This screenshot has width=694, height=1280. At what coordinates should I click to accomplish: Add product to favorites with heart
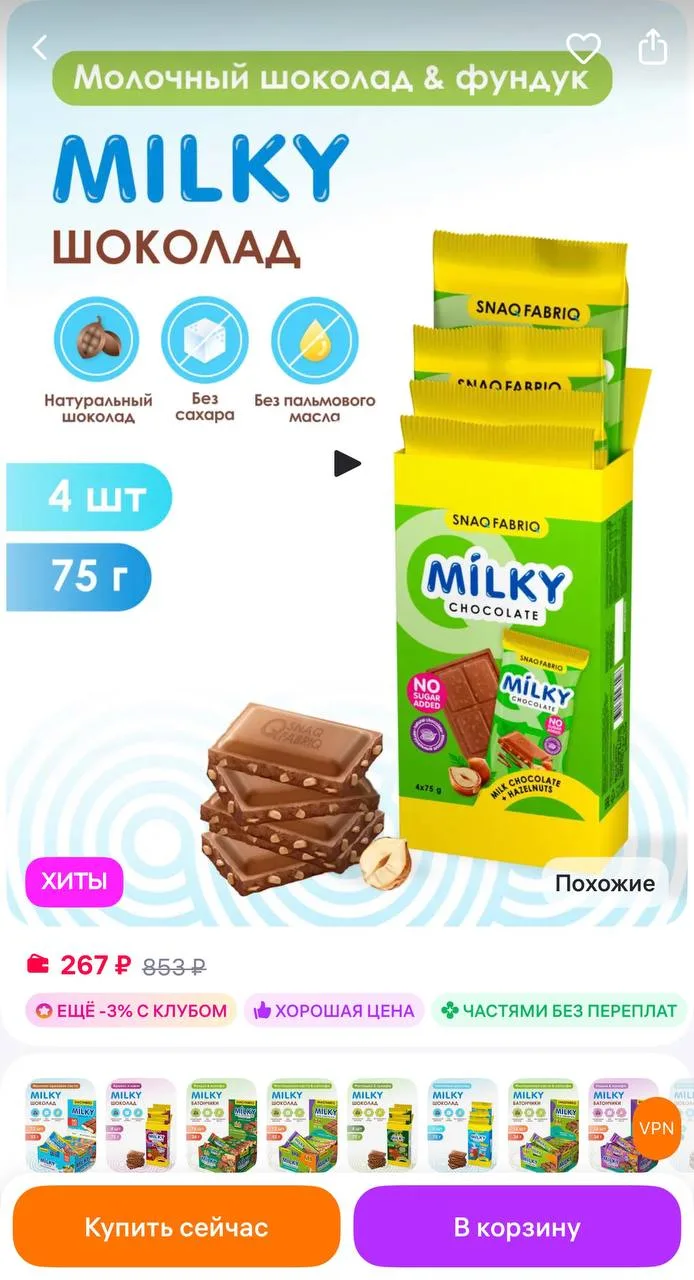(x=583, y=47)
